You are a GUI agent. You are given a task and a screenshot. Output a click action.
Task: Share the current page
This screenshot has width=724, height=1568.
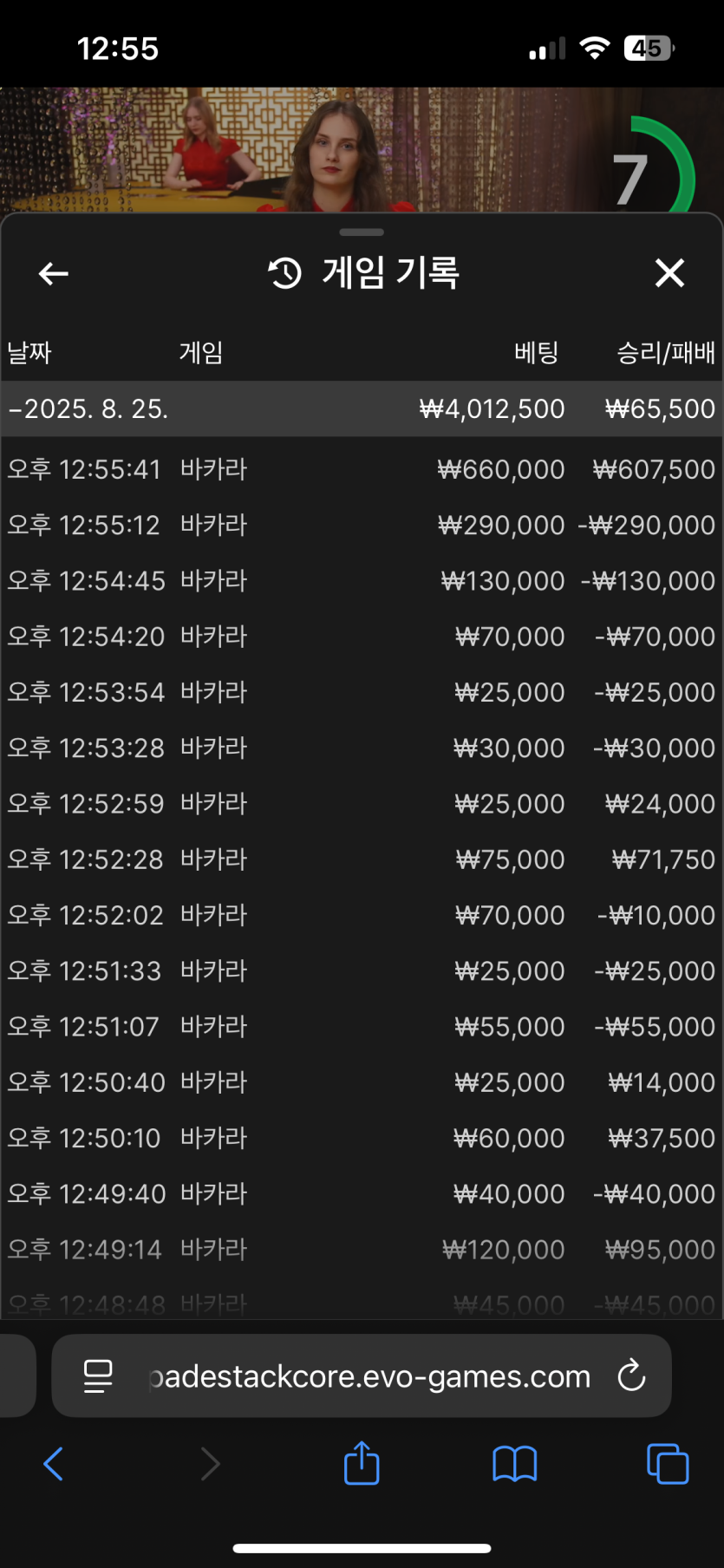(x=362, y=1462)
